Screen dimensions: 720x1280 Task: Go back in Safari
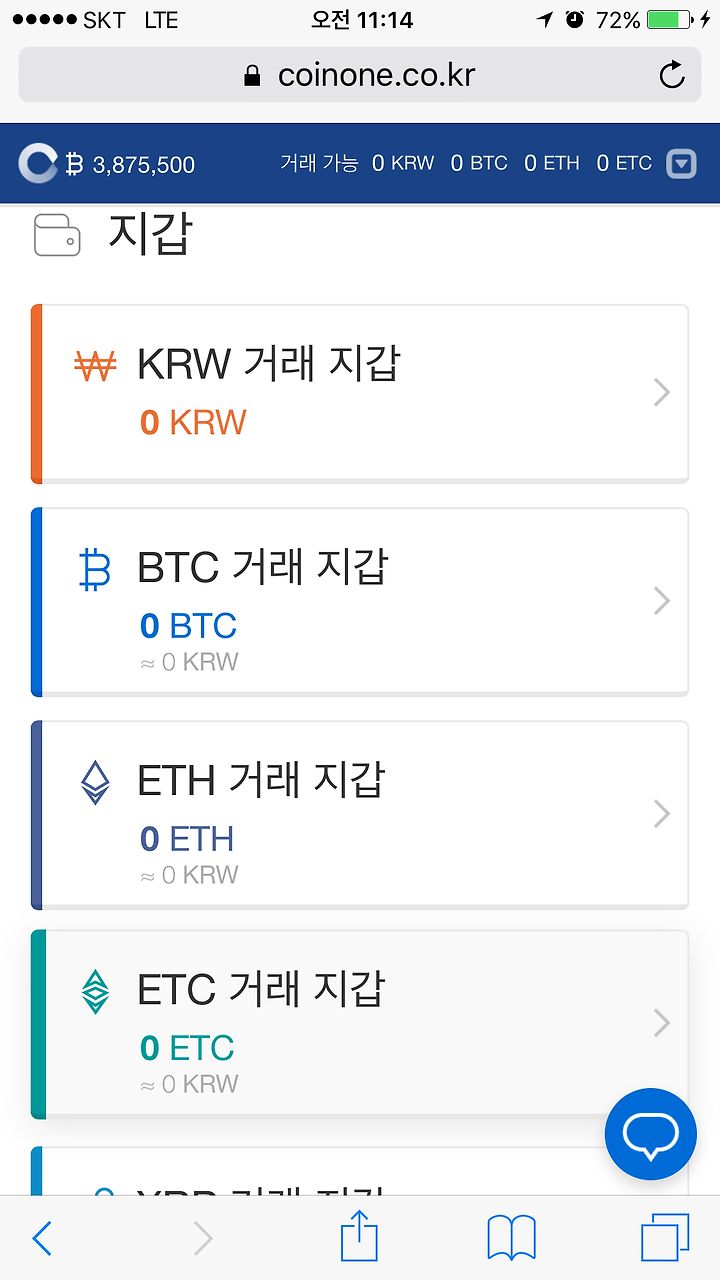click(42, 1239)
